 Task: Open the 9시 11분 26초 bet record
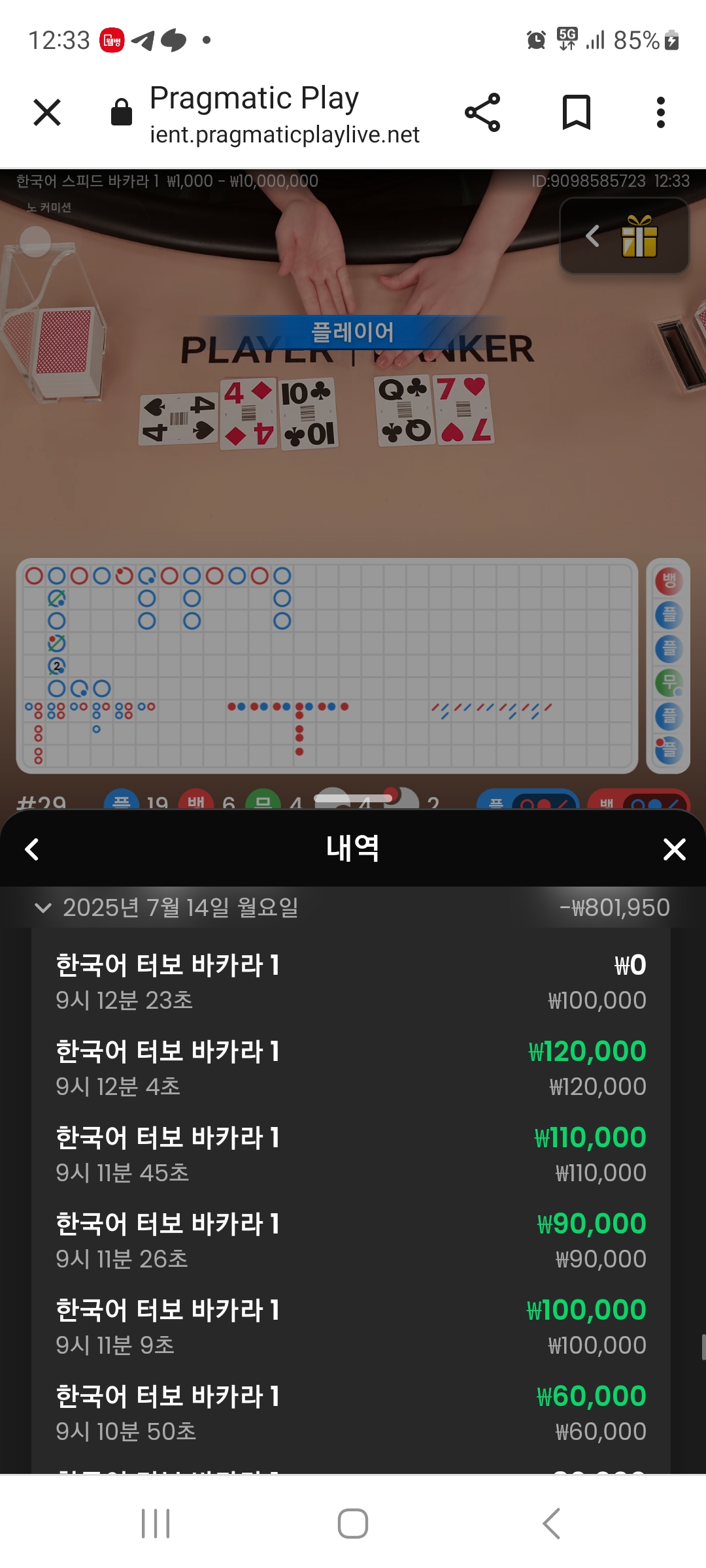tap(350, 1240)
